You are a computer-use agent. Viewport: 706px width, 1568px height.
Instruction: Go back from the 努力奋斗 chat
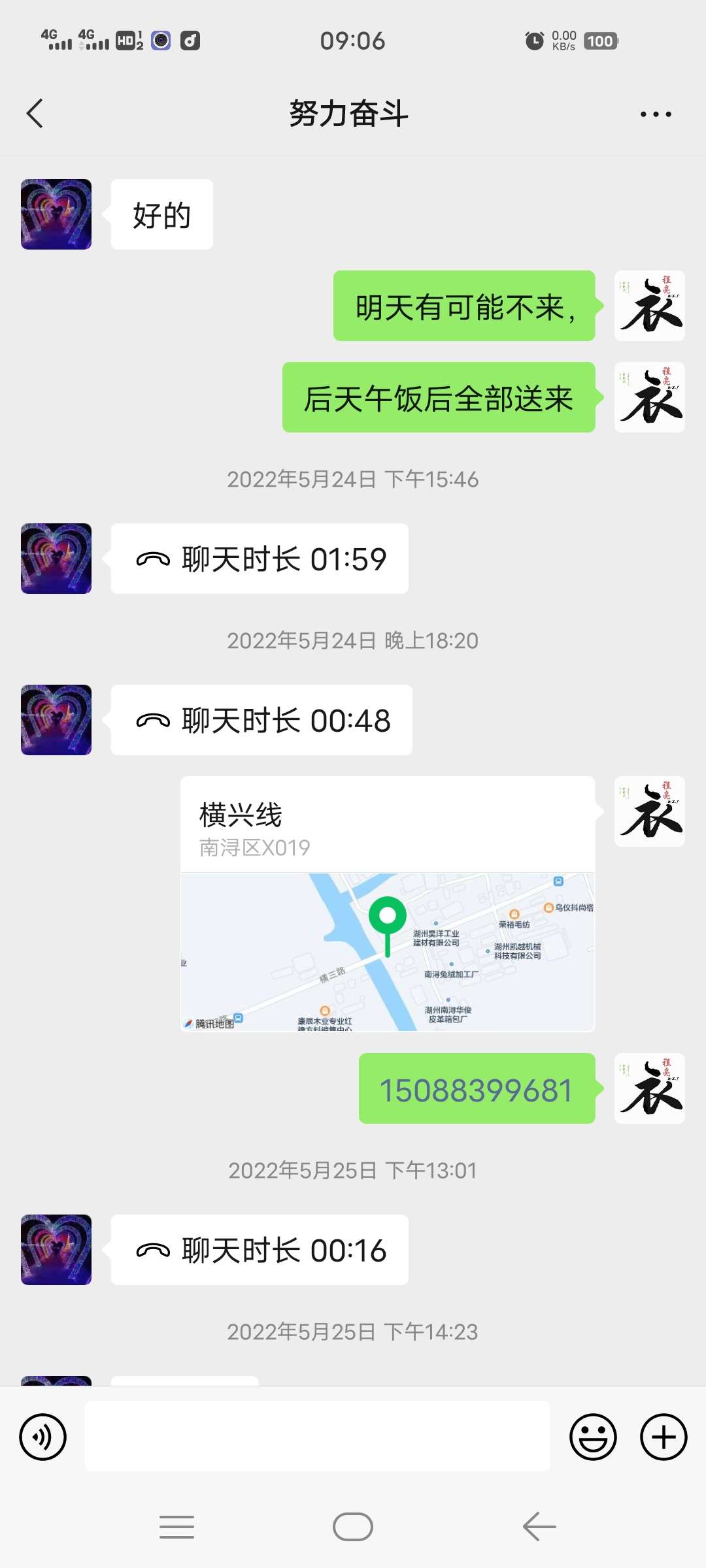35,114
